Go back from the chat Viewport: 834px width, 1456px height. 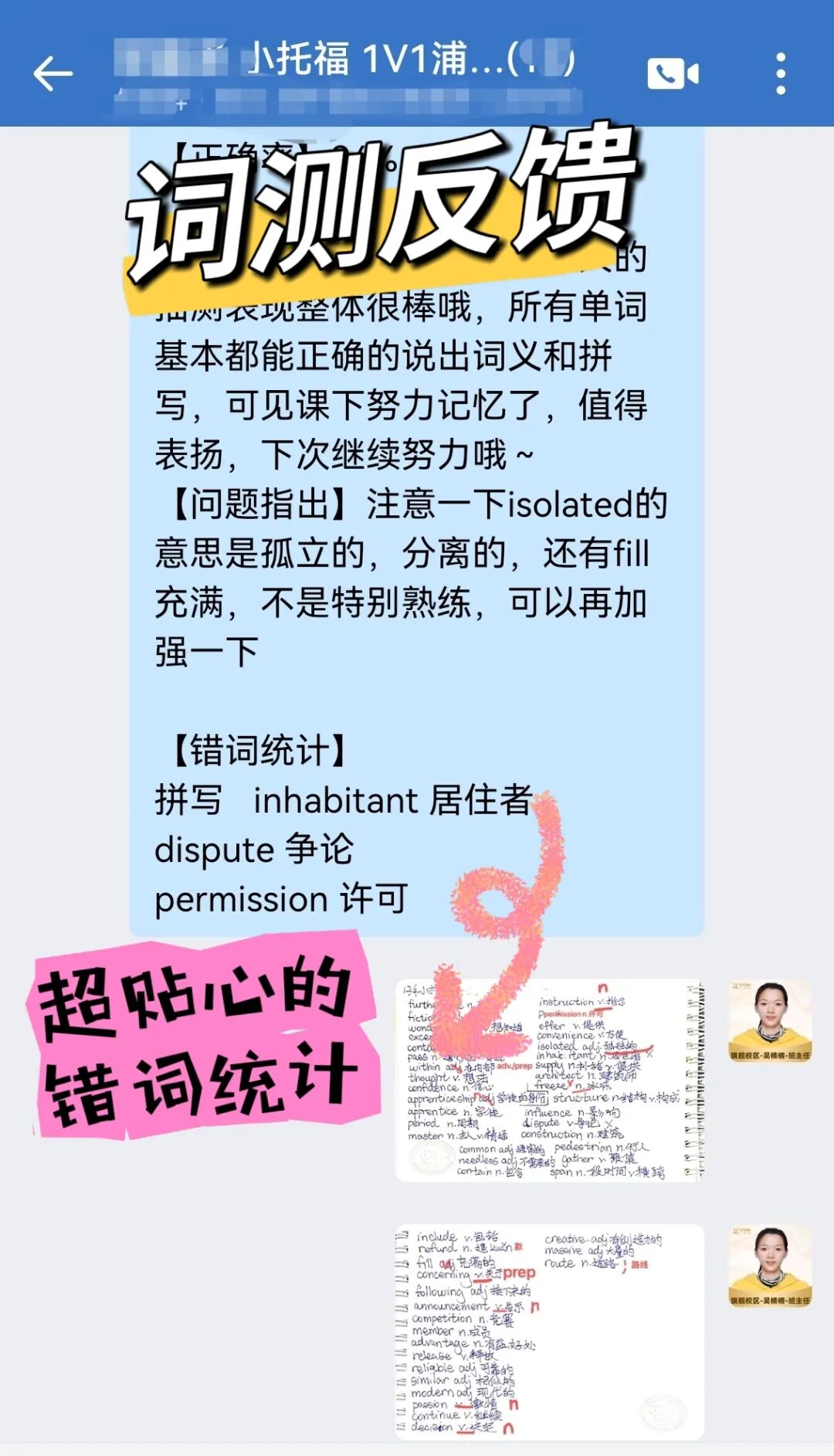click(53, 74)
